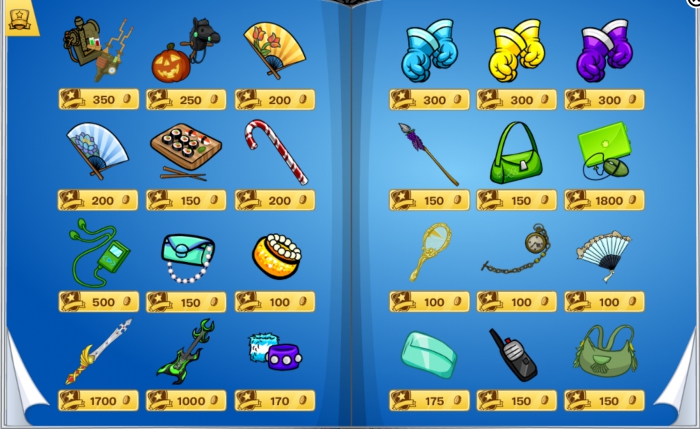Open the gold membership badge icon
Image resolution: width=700 pixels, height=429 pixels.
tap(18, 18)
